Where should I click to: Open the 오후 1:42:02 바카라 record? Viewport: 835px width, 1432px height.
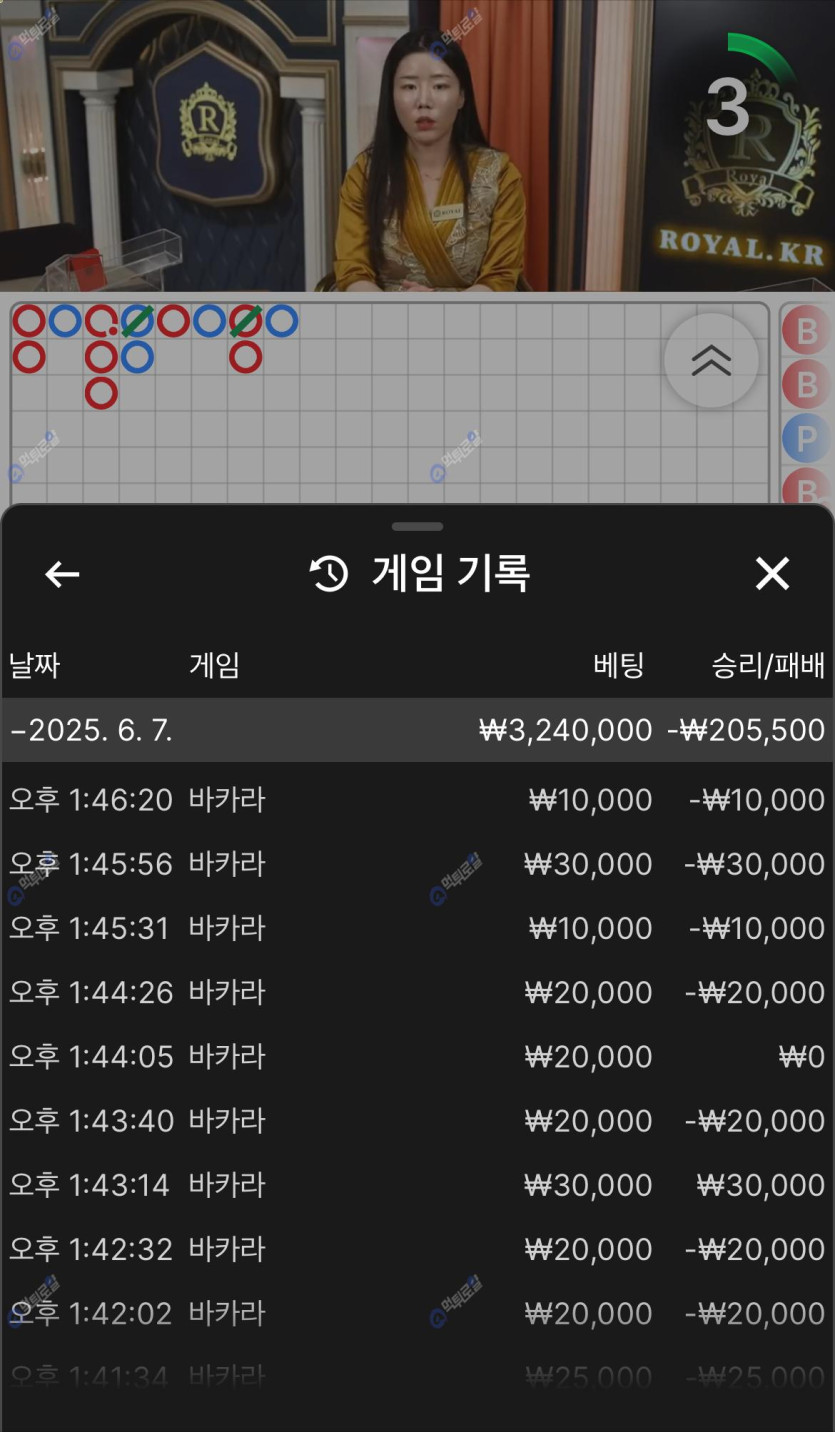pos(417,1313)
